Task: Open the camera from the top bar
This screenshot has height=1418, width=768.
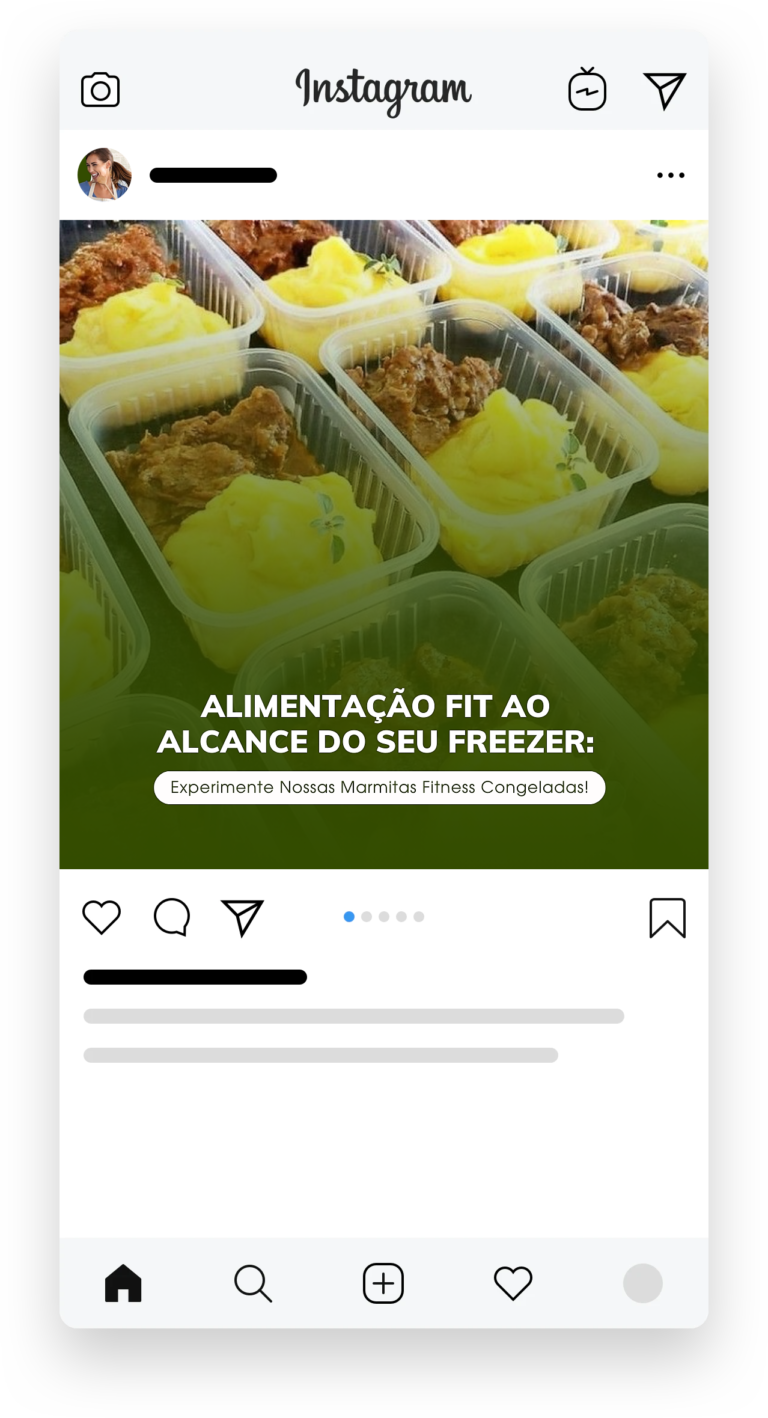Action: point(100,89)
